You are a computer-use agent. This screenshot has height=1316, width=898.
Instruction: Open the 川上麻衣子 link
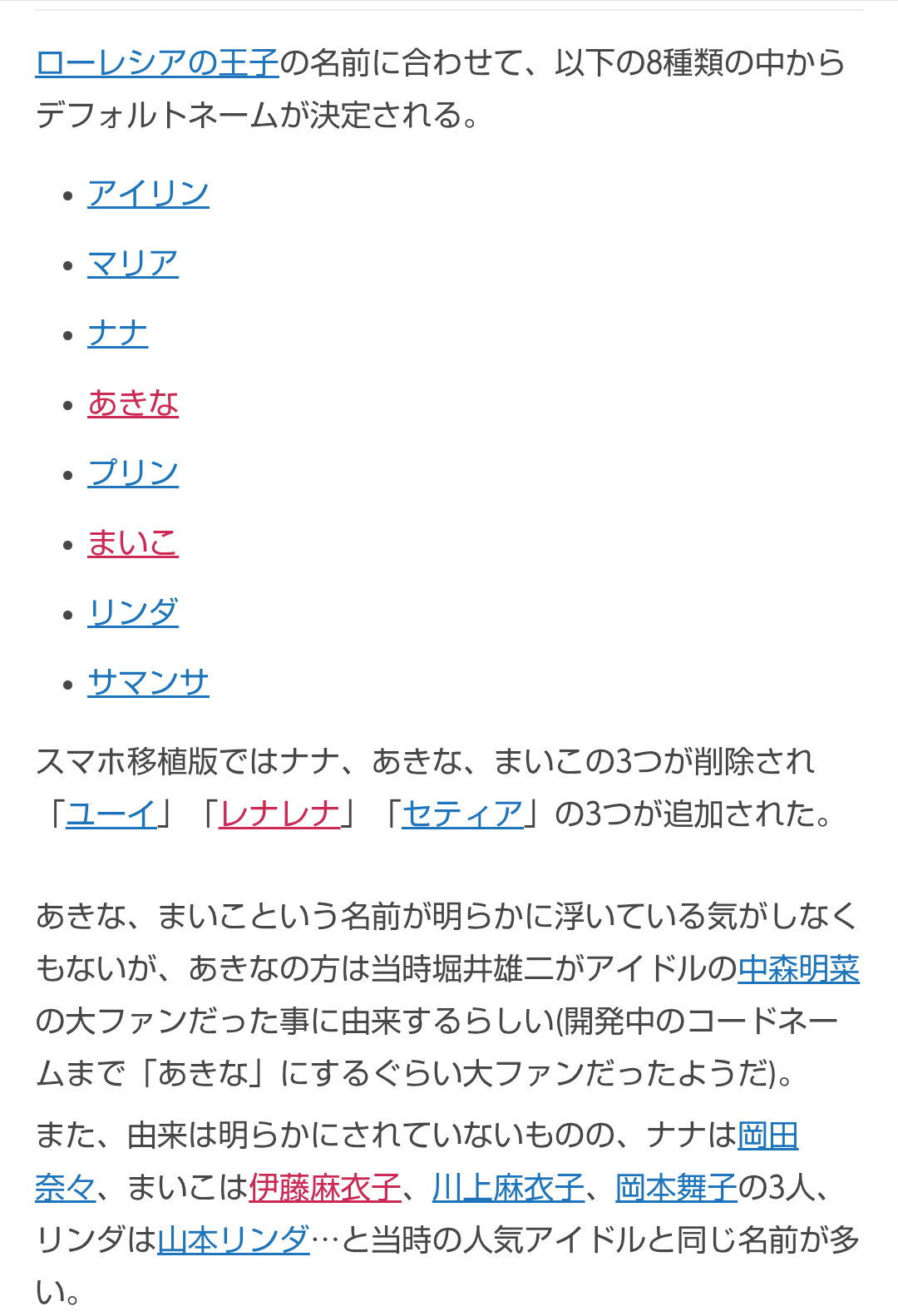508,1188
